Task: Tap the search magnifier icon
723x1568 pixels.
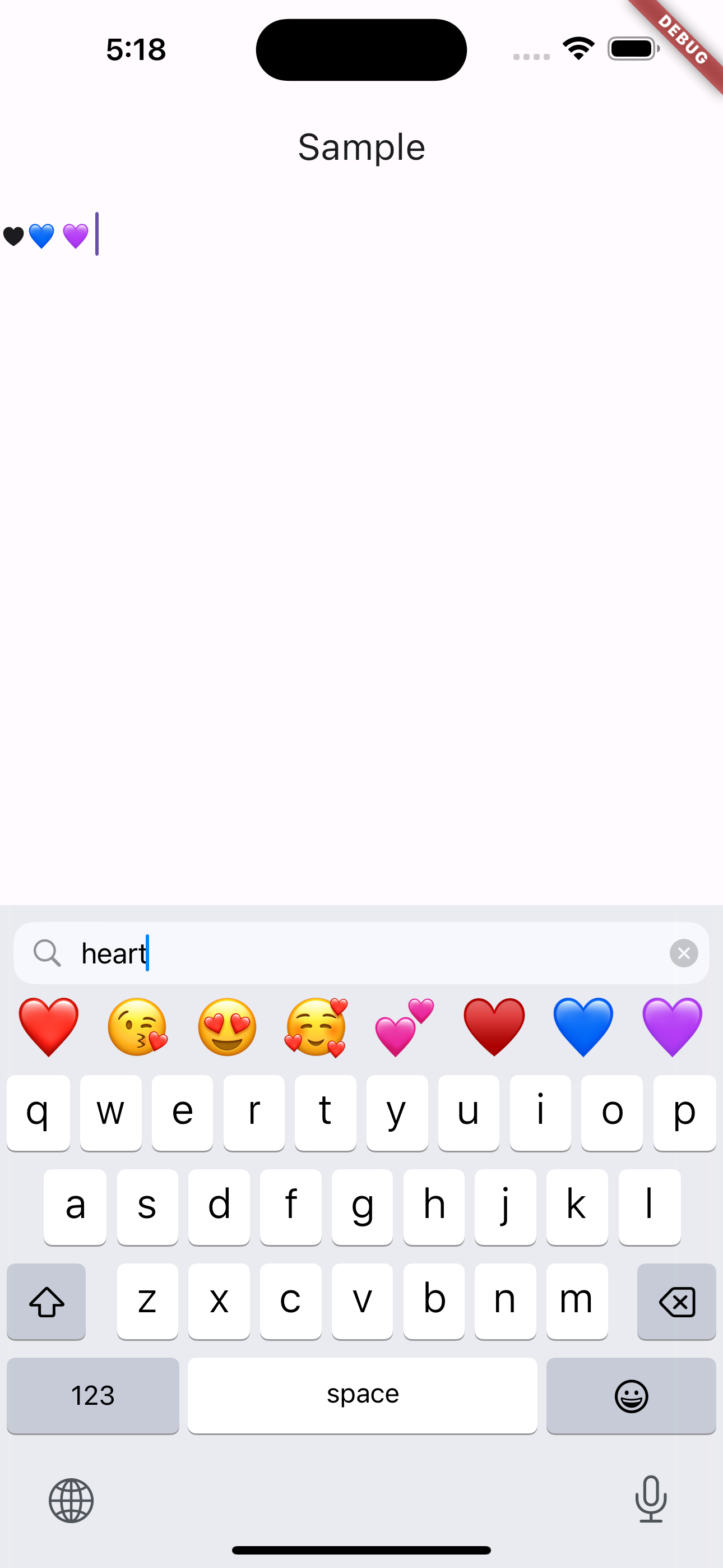Action: click(x=48, y=953)
